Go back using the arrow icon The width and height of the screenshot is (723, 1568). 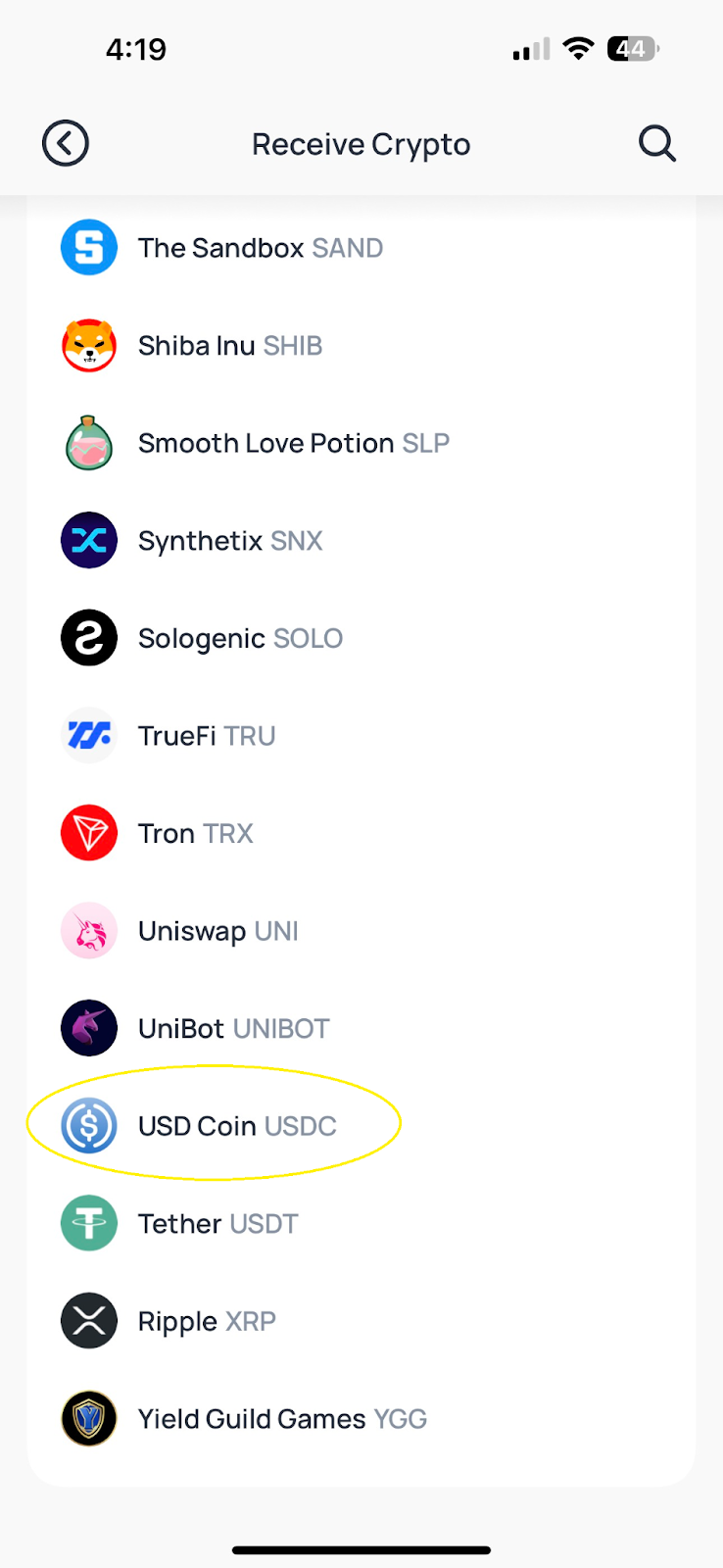pos(66,144)
